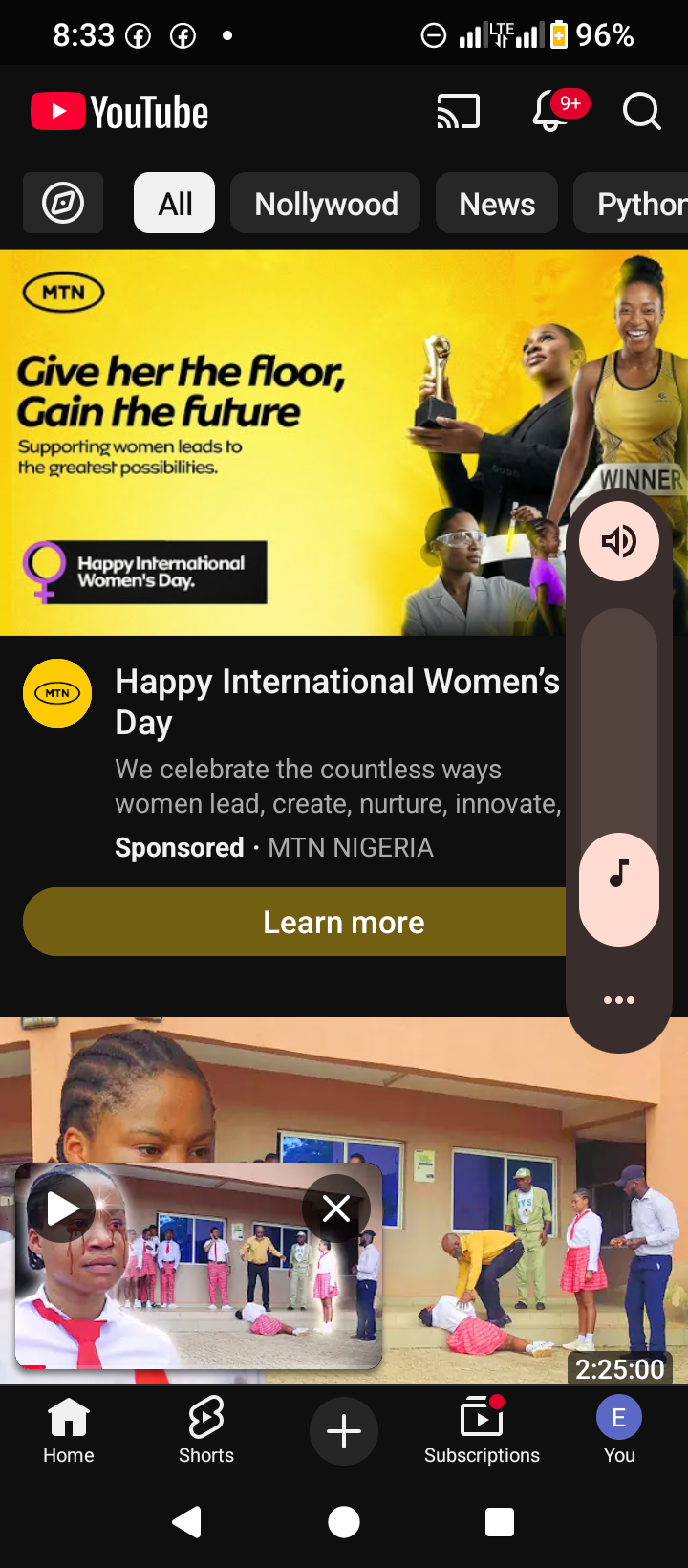Mute using the volume speaker icon
The width and height of the screenshot is (688, 1568).
pos(619,541)
